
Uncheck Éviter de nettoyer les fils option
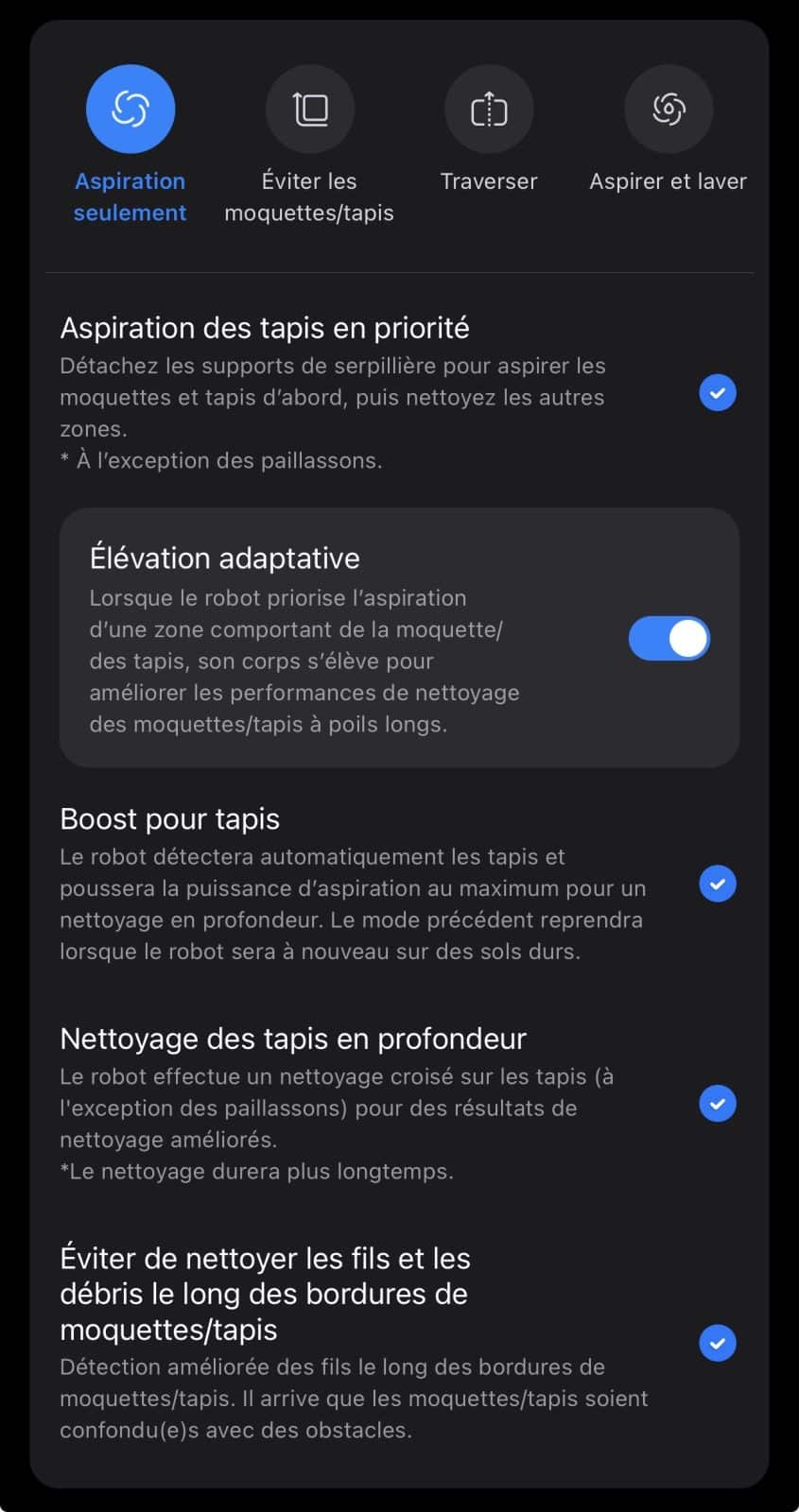point(718,1343)
